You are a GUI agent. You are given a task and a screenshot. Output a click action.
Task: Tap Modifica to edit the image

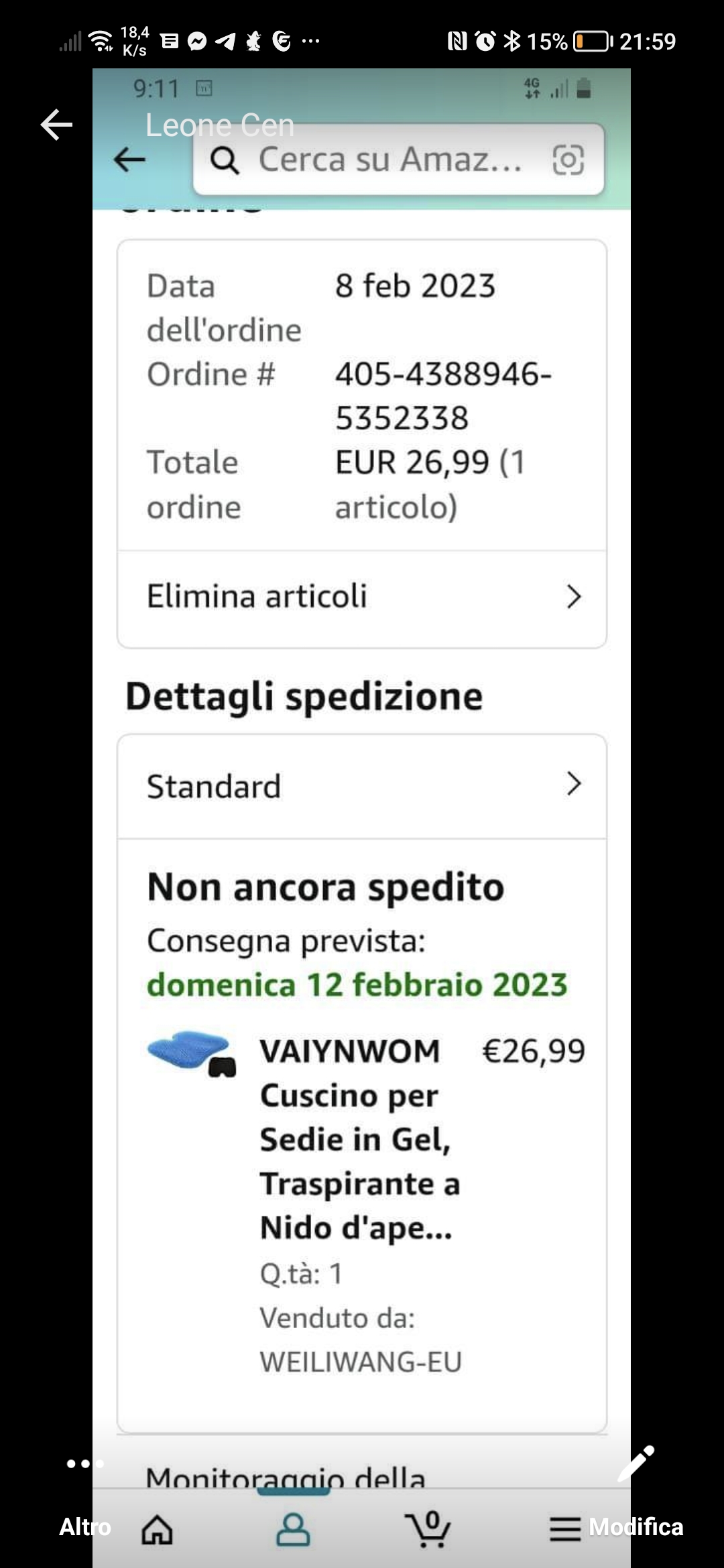pos(636,1494)
